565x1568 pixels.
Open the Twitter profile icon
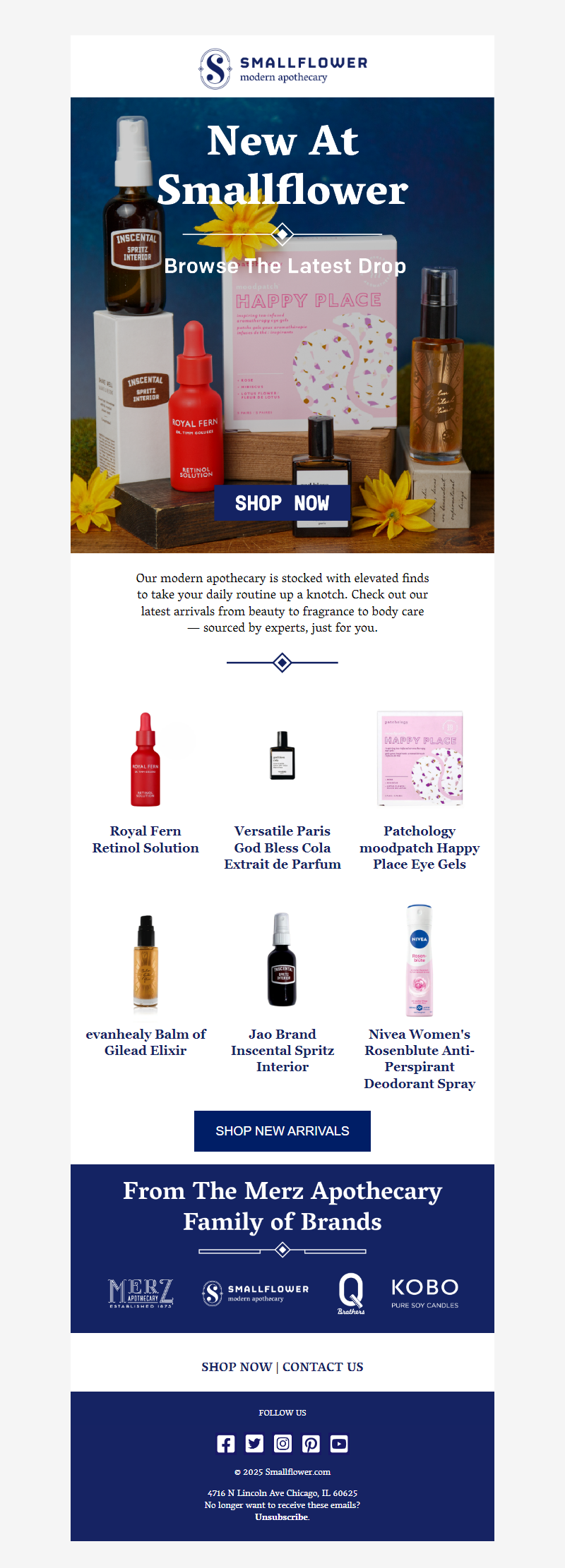pyautogui.click(x=254, y=1444)
